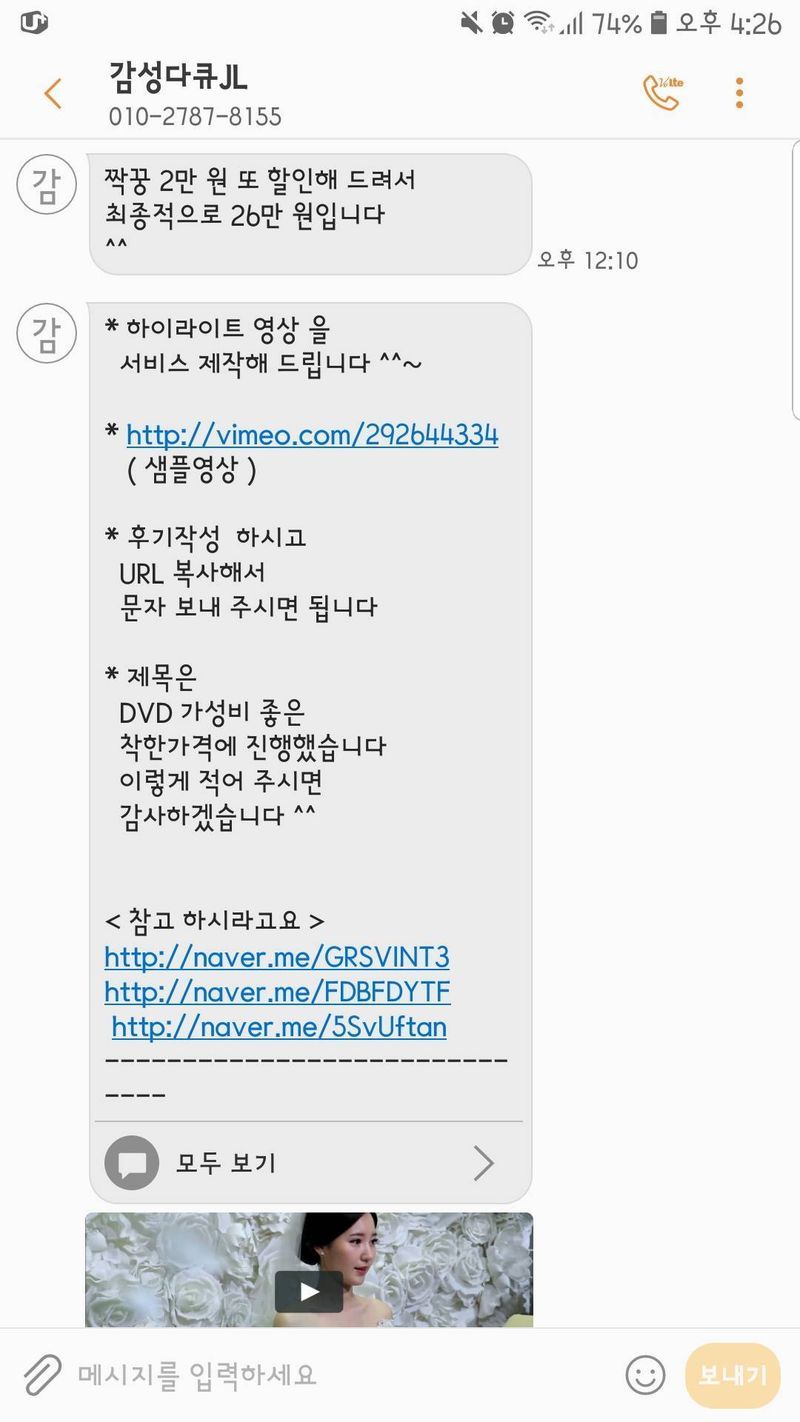Open the naver.me/FDBFDYTF link
The image size is (800, 1422).
pos(277,992)
